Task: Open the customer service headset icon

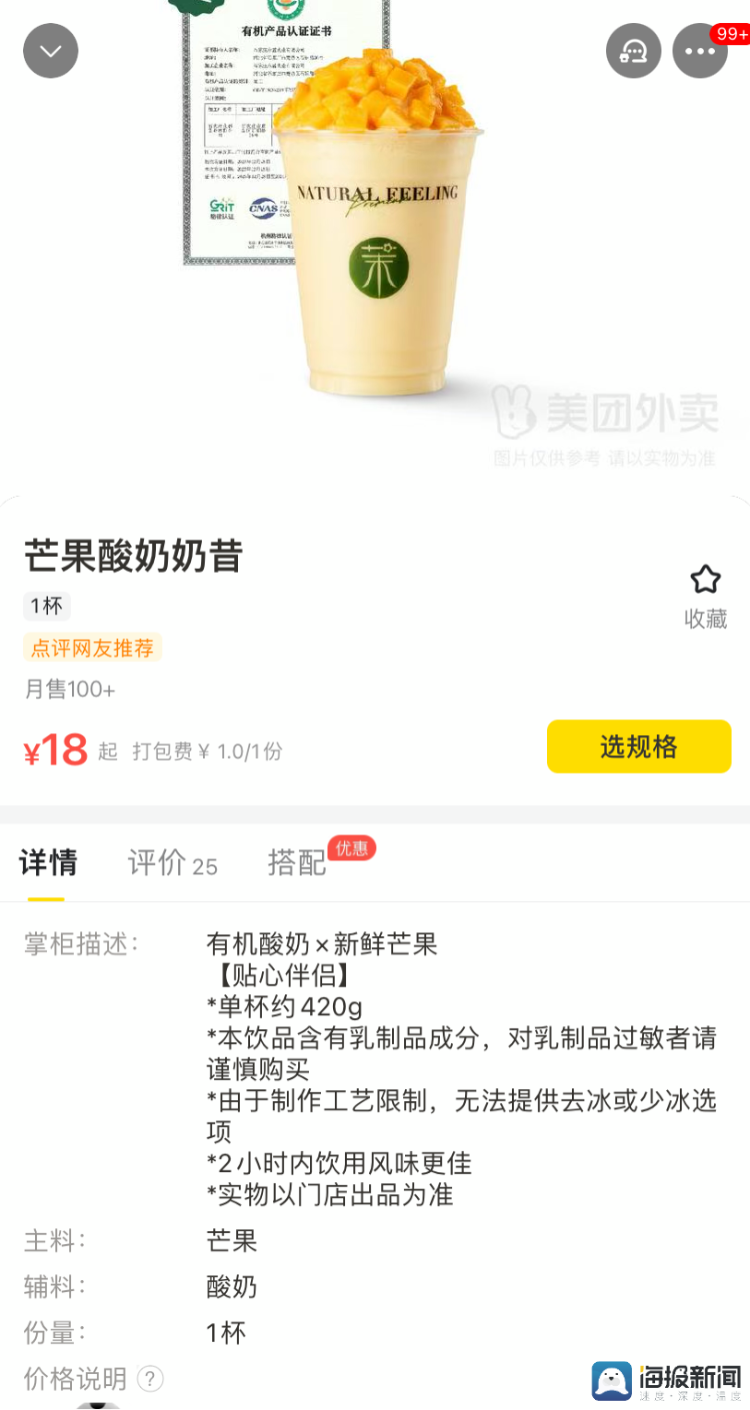Action: tap(634, 51)
